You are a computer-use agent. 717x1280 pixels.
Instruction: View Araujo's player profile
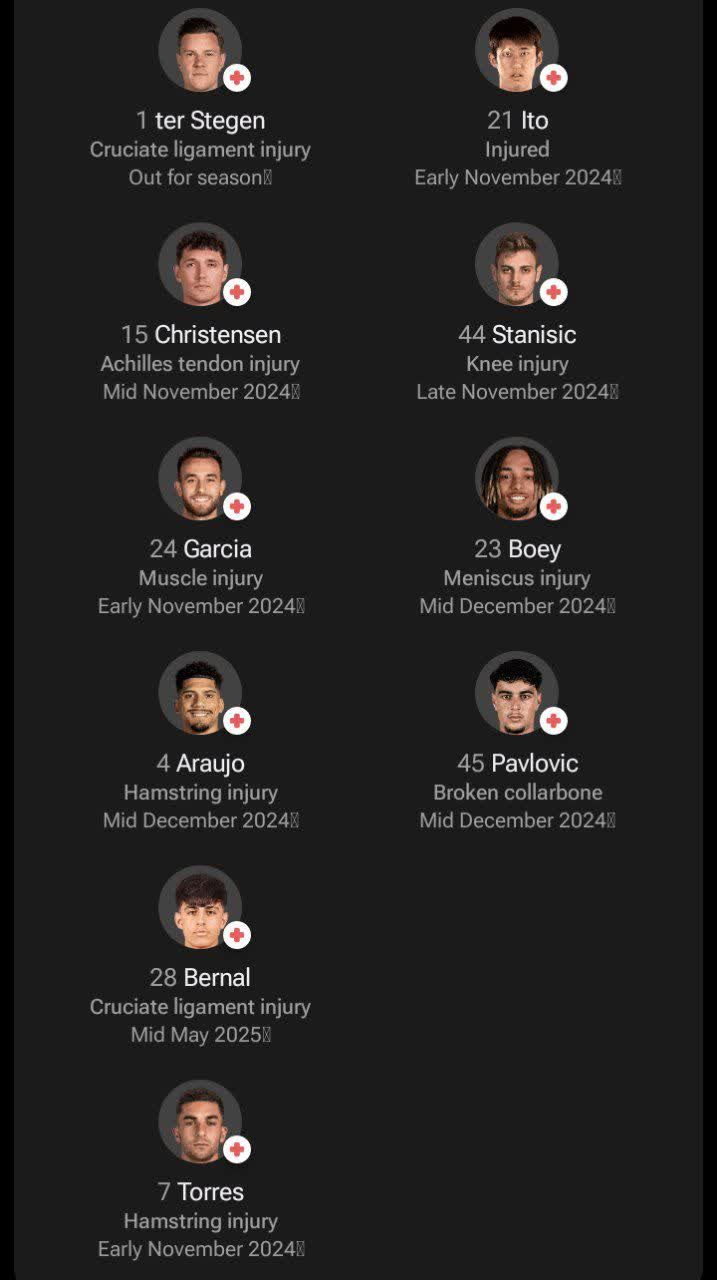point(200,740)
